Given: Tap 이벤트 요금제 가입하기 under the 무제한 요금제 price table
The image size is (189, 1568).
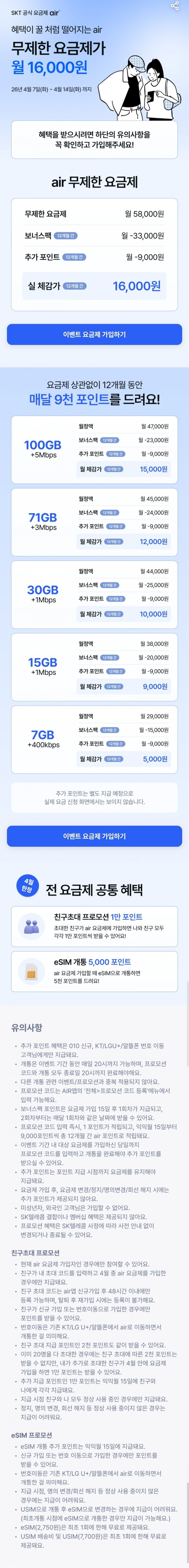Looking at the screenshot, I should [x=94, y=334].
